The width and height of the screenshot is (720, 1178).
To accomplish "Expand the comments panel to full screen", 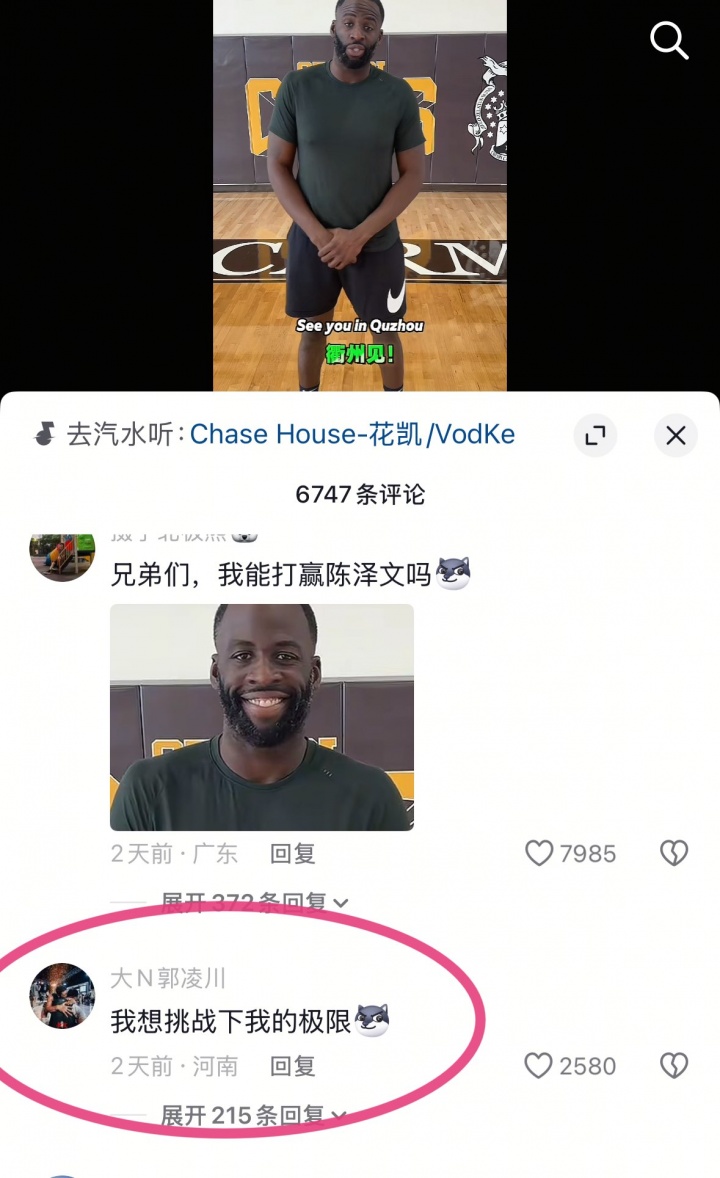I will (595, 435).
